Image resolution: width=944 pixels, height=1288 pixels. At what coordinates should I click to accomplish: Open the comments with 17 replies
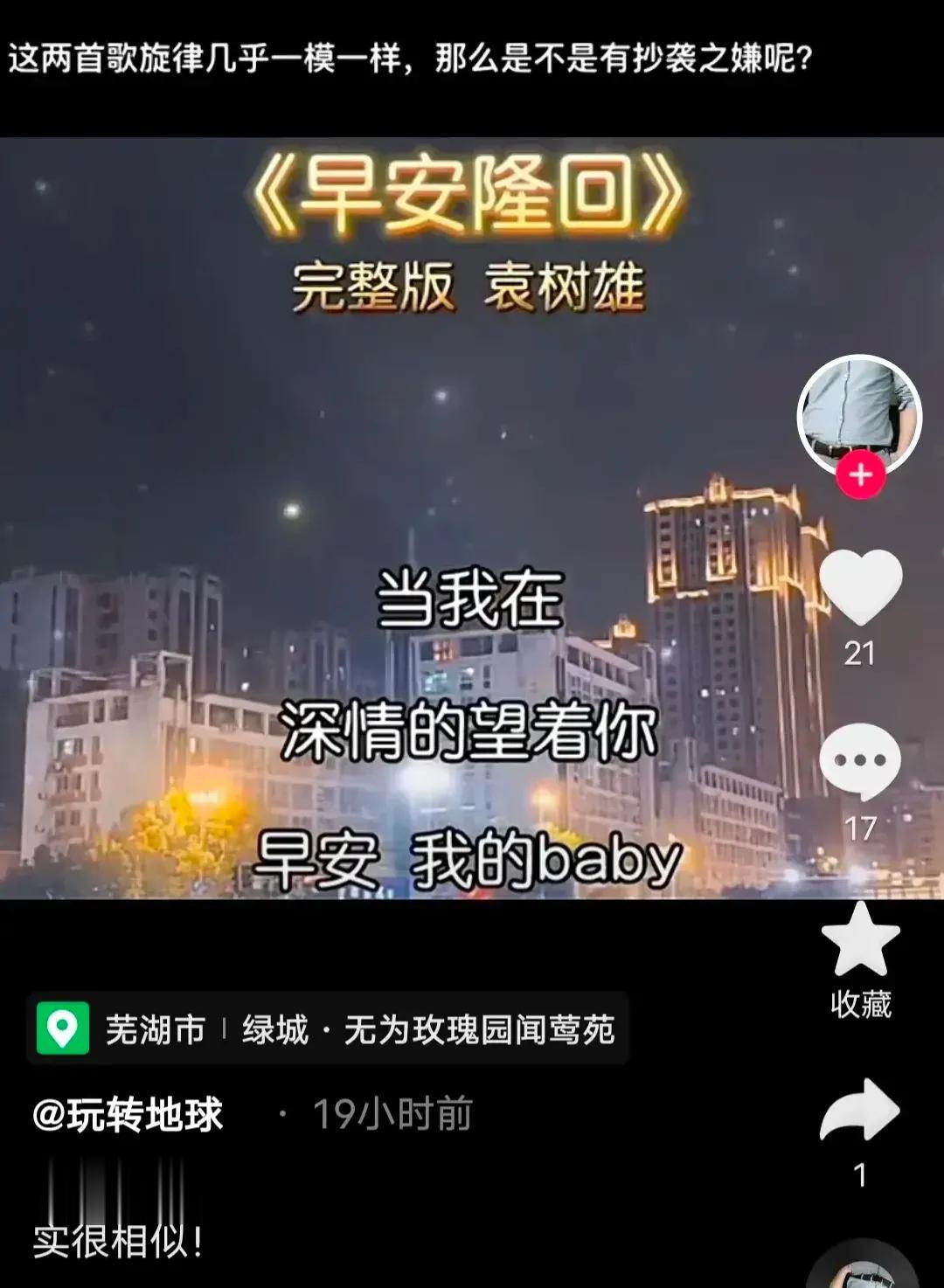860,760
